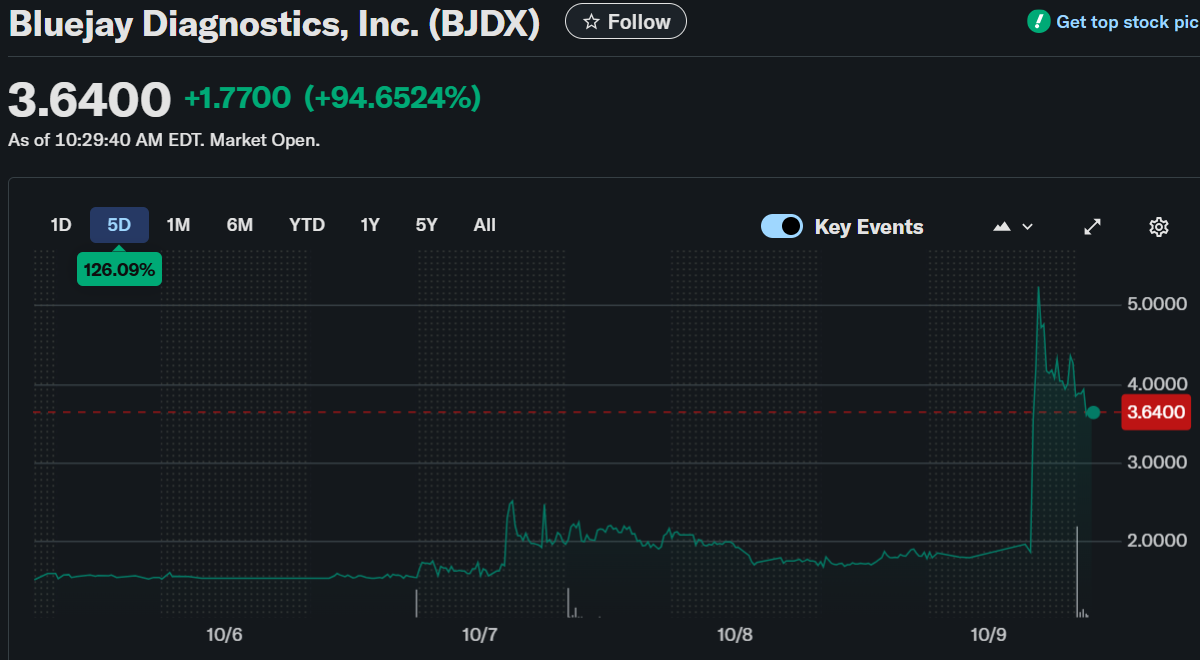Open chart type dropdown

coord(1012,227)
